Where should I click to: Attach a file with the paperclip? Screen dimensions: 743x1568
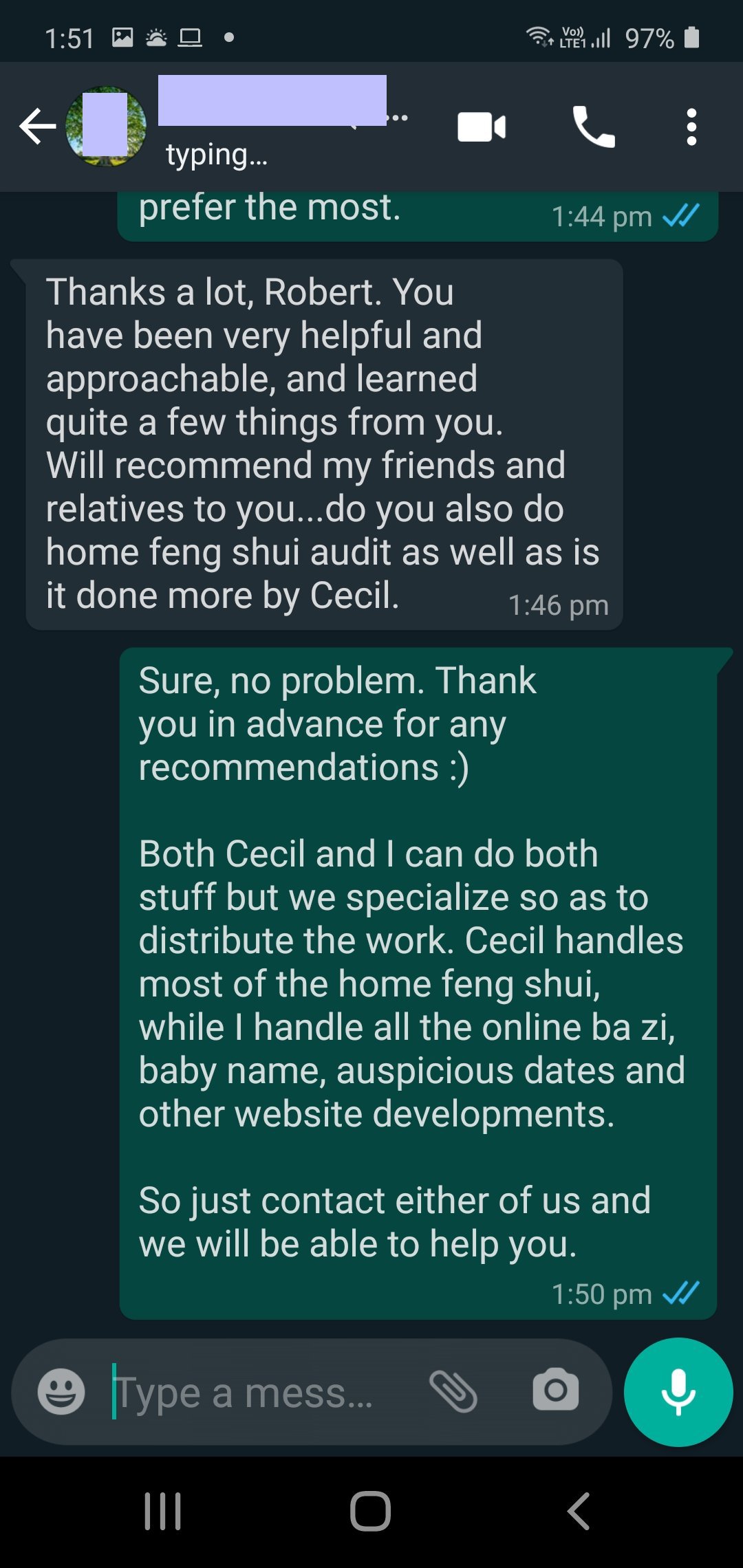point(453,1391)
